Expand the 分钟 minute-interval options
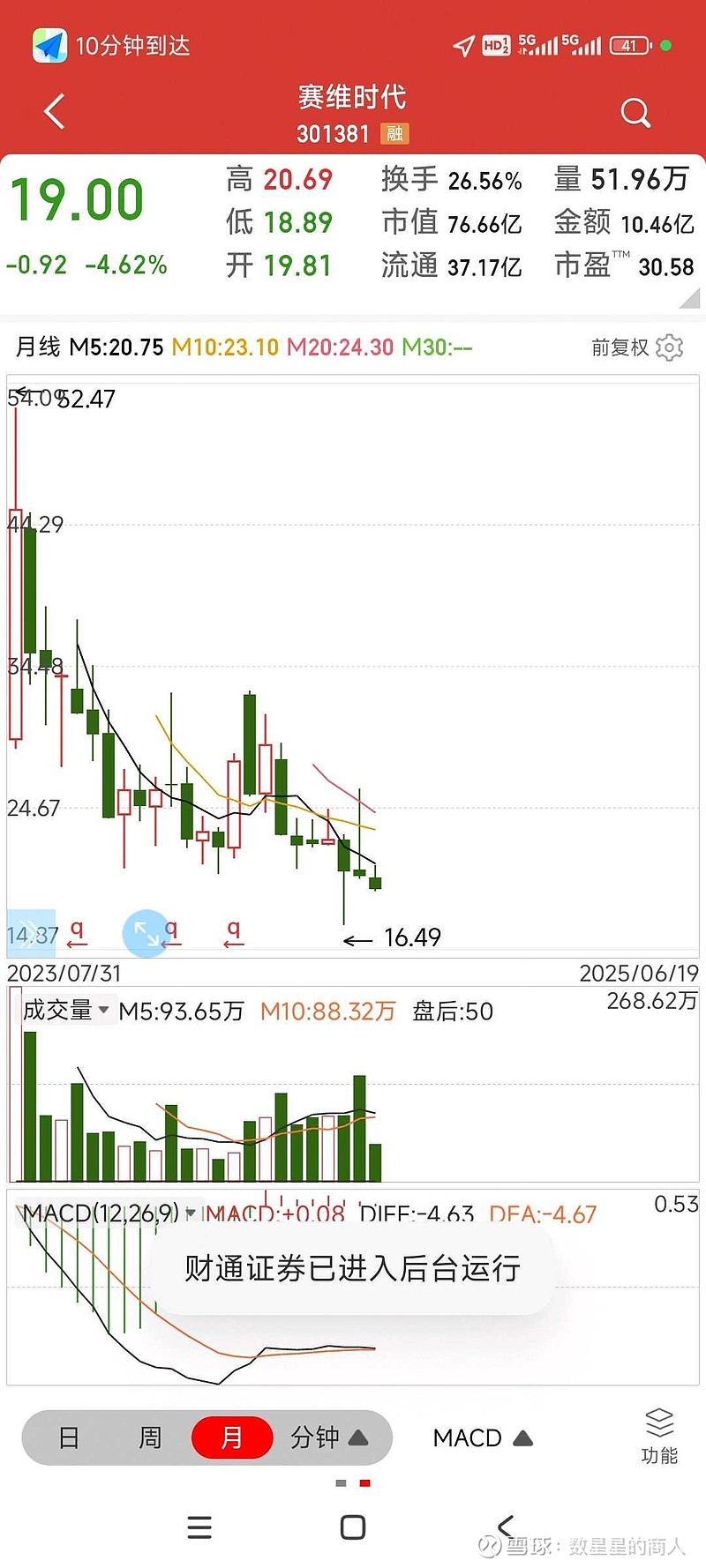The width and height of the screenshot is (706, 1568). coord(329,1438)
